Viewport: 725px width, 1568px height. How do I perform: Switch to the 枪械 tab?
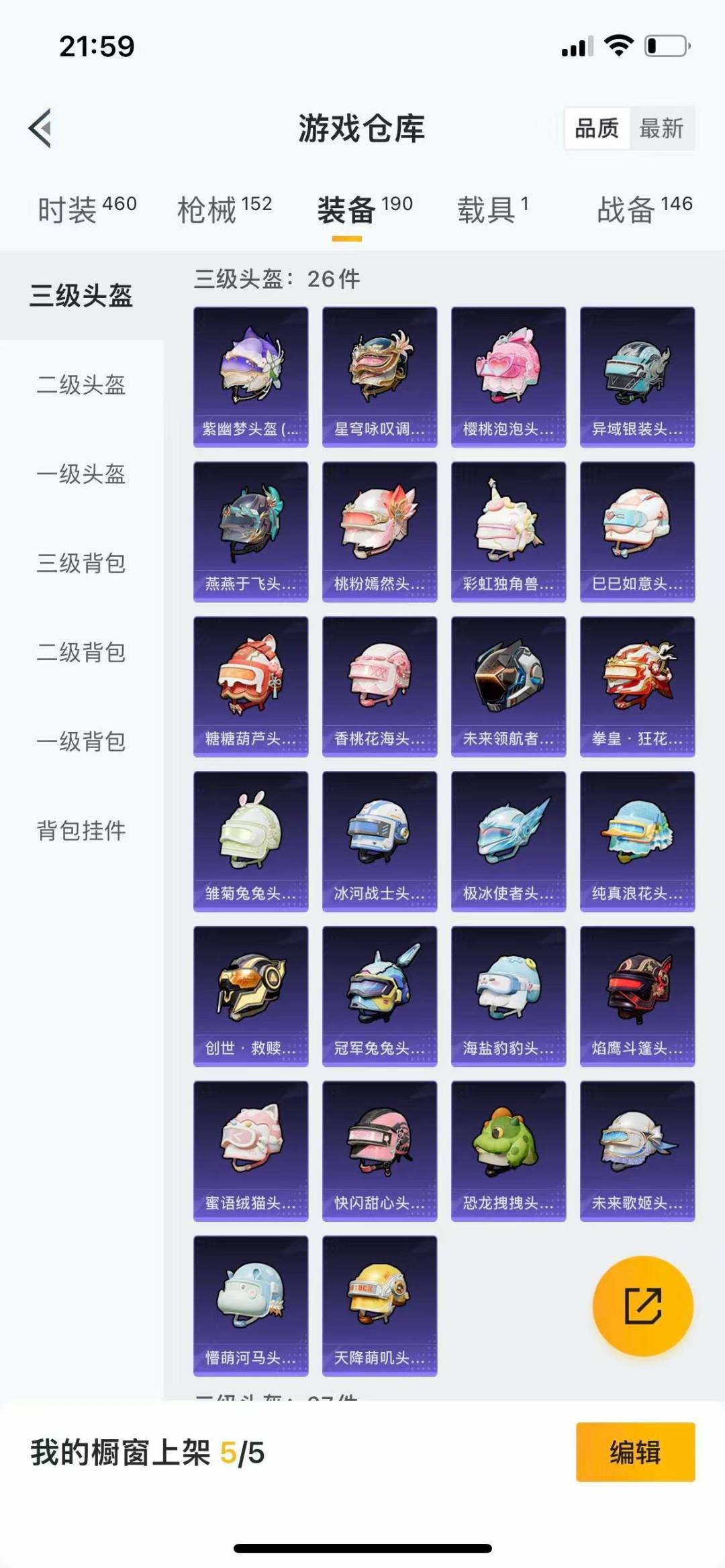224,209
